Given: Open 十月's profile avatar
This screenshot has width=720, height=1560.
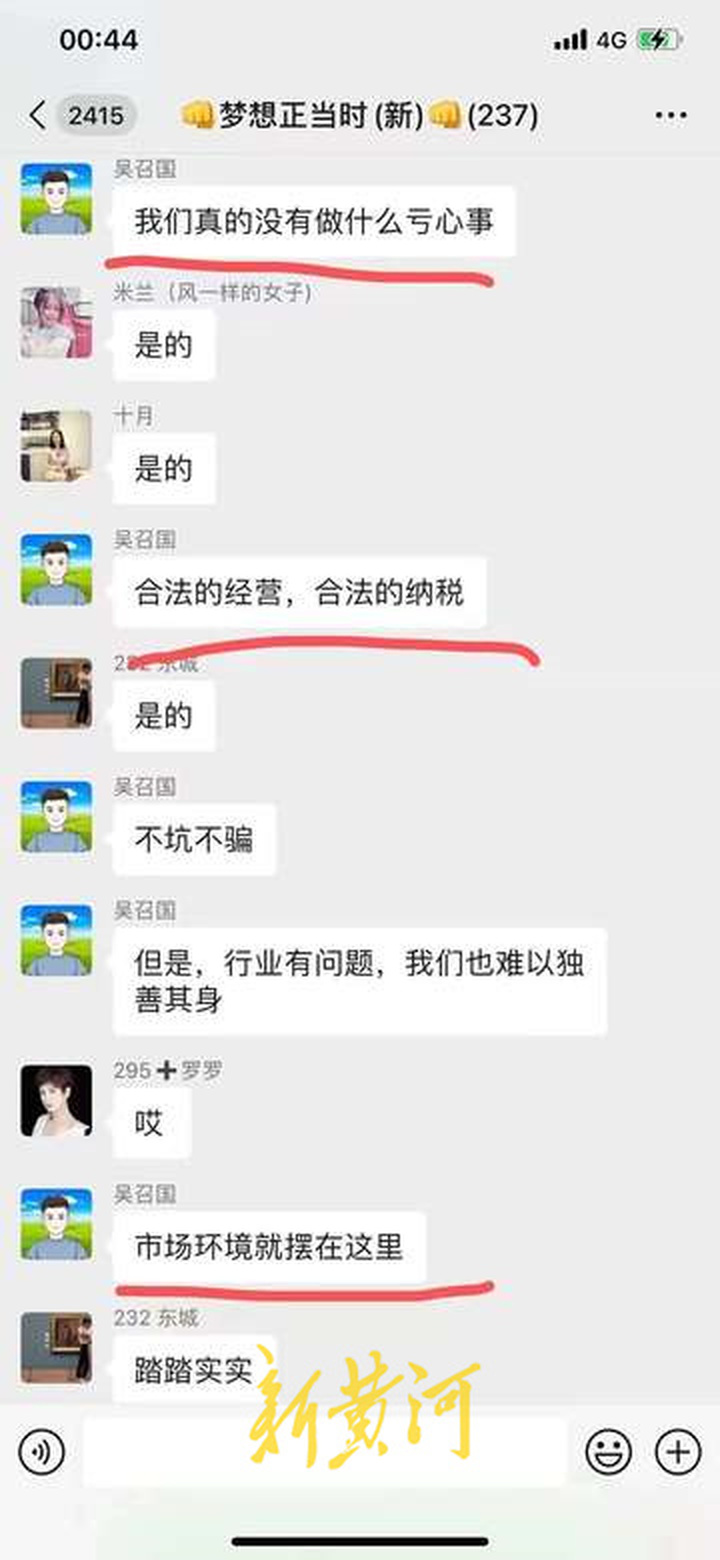Looking at the screenshot, I should coord(56,445).
